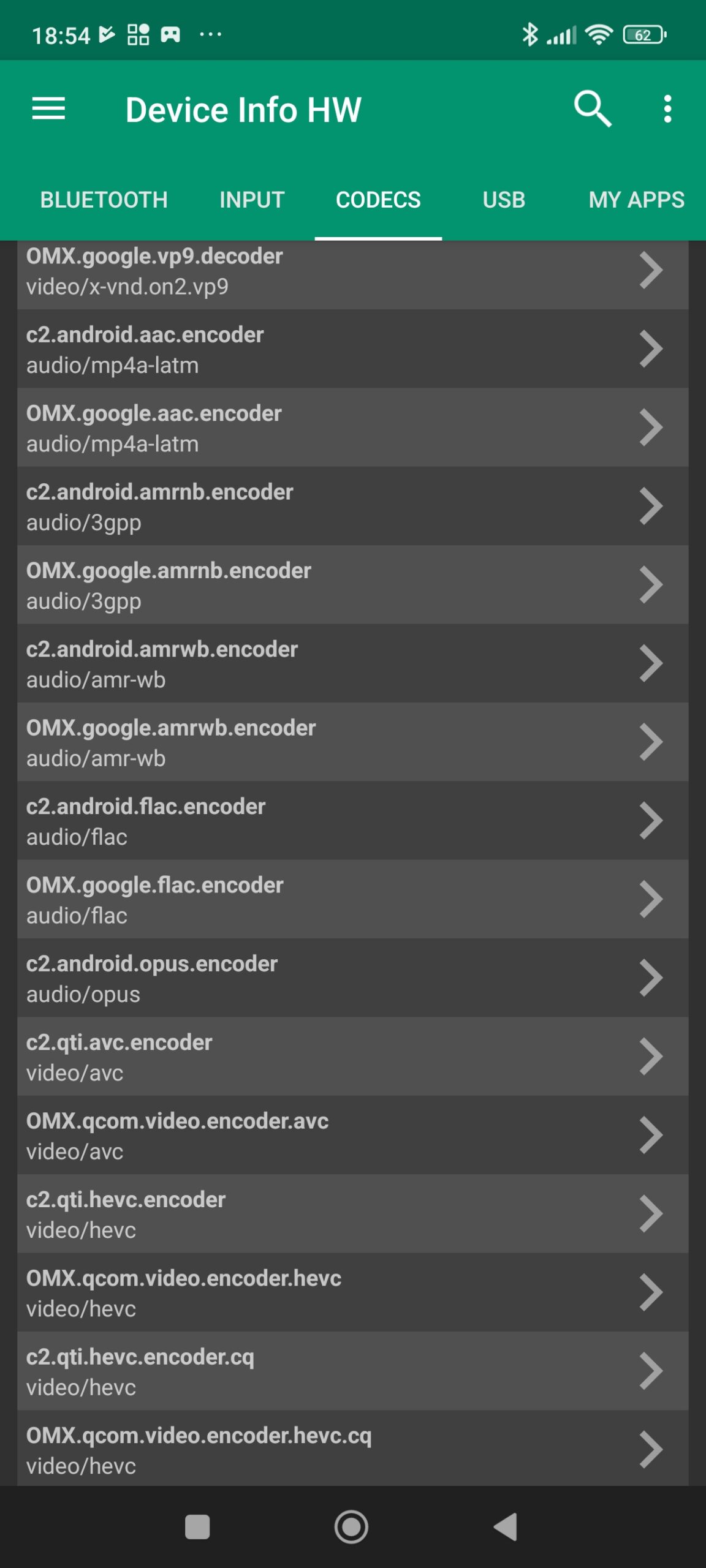Switch to the Bluetooth tab
The image size is (706, 1568).
click(104, 200)
